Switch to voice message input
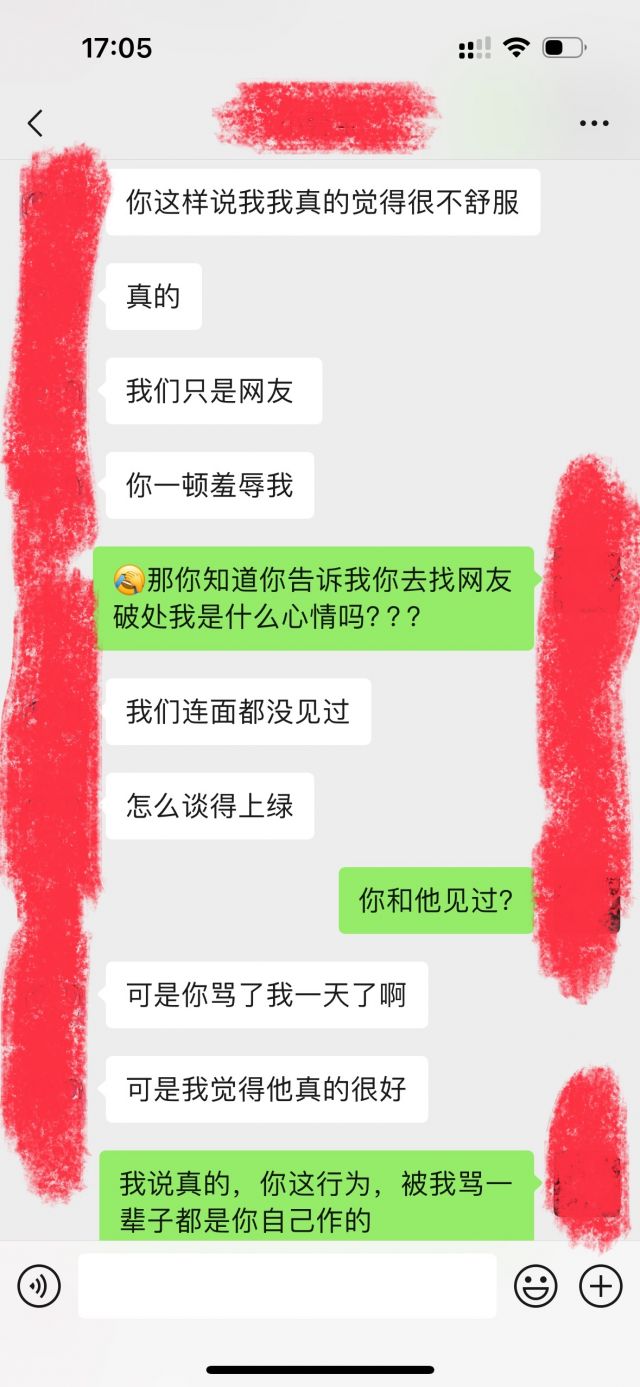Image resolution: width=640 pixels, height=1387 pixels. click(x=39, y=1286)
